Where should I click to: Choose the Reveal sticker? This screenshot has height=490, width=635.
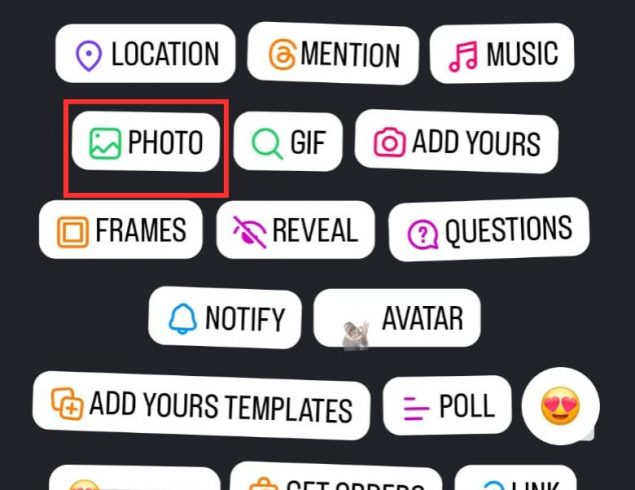pos(295,231)
